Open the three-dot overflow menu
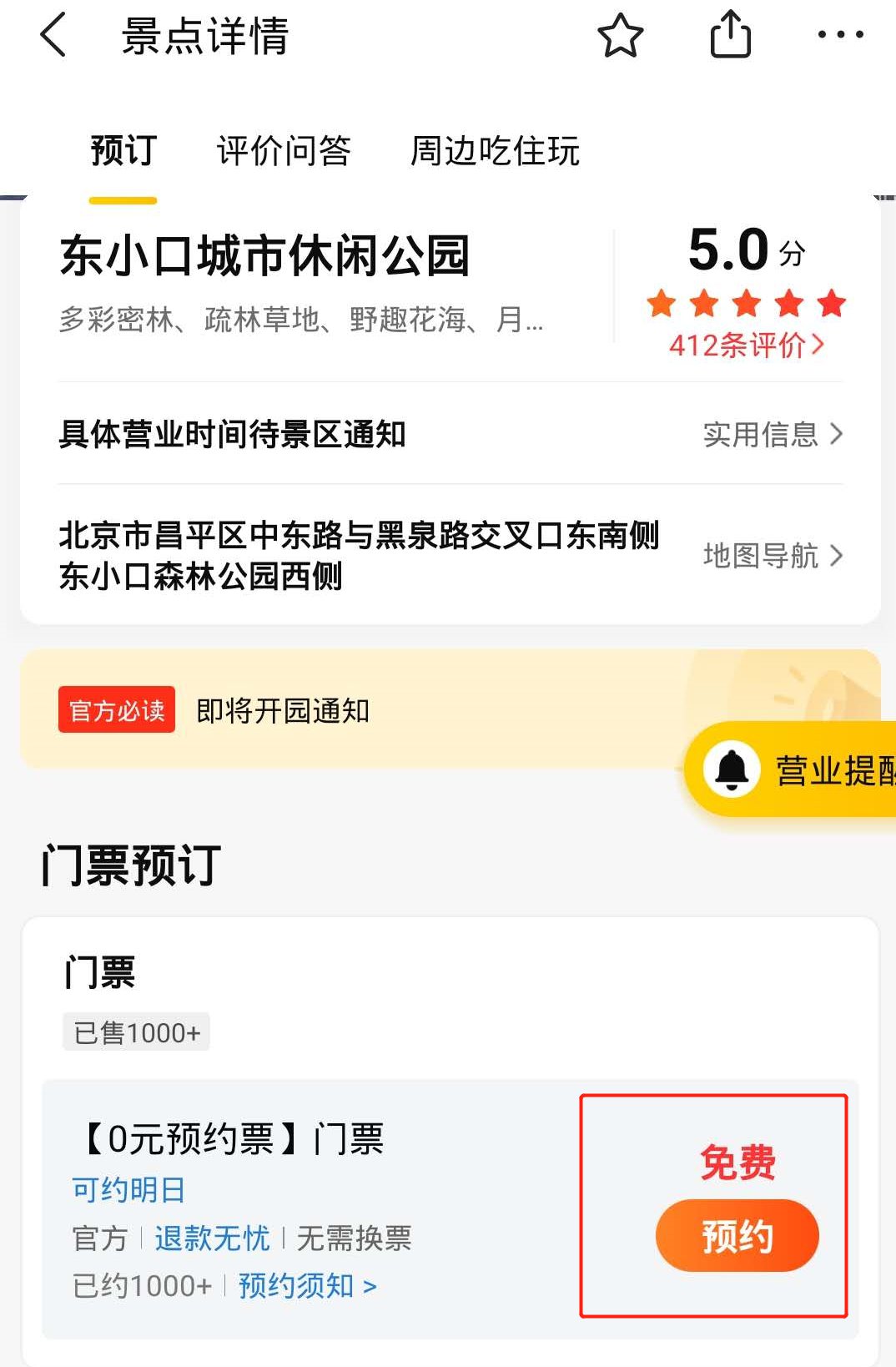Viewport: 896px width, 1367px height. 840,35
